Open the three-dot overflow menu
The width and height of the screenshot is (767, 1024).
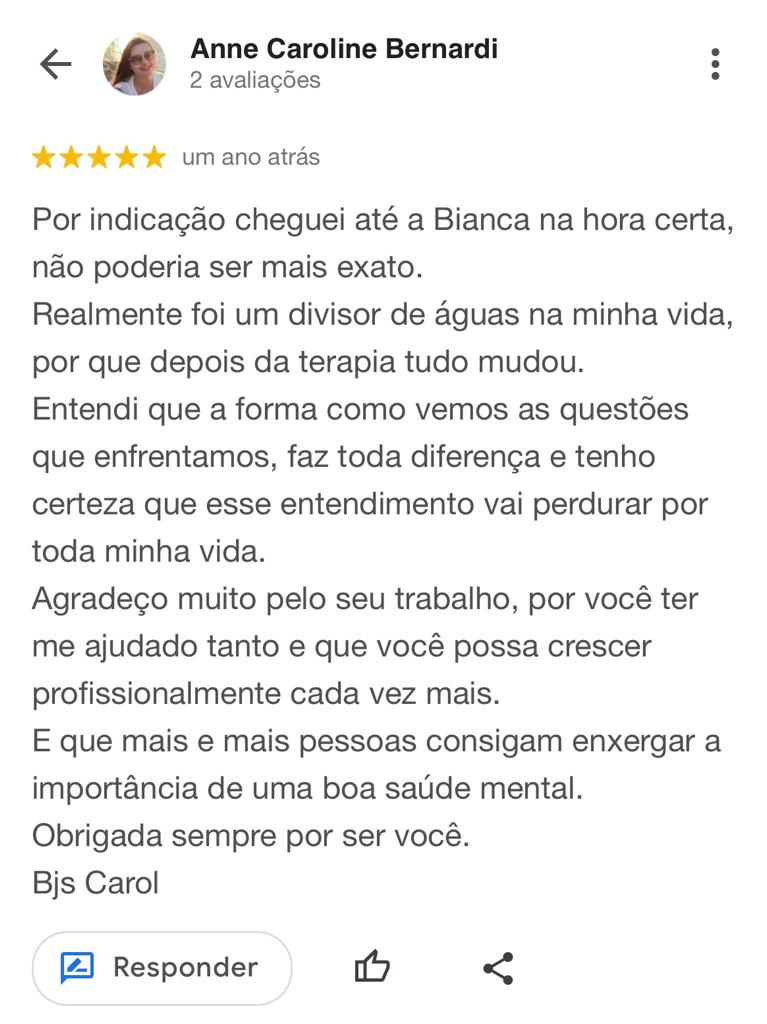[714, 64]
